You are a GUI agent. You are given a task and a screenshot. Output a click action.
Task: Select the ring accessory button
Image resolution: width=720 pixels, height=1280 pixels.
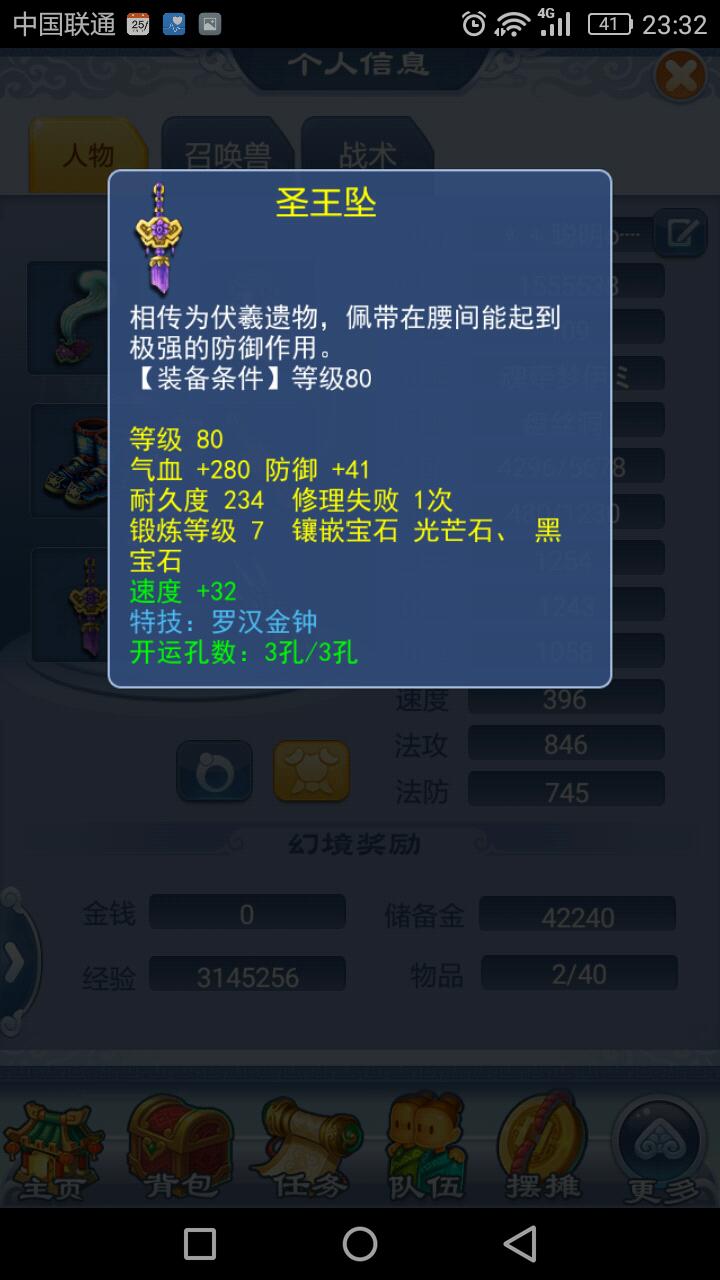[214, 771]
